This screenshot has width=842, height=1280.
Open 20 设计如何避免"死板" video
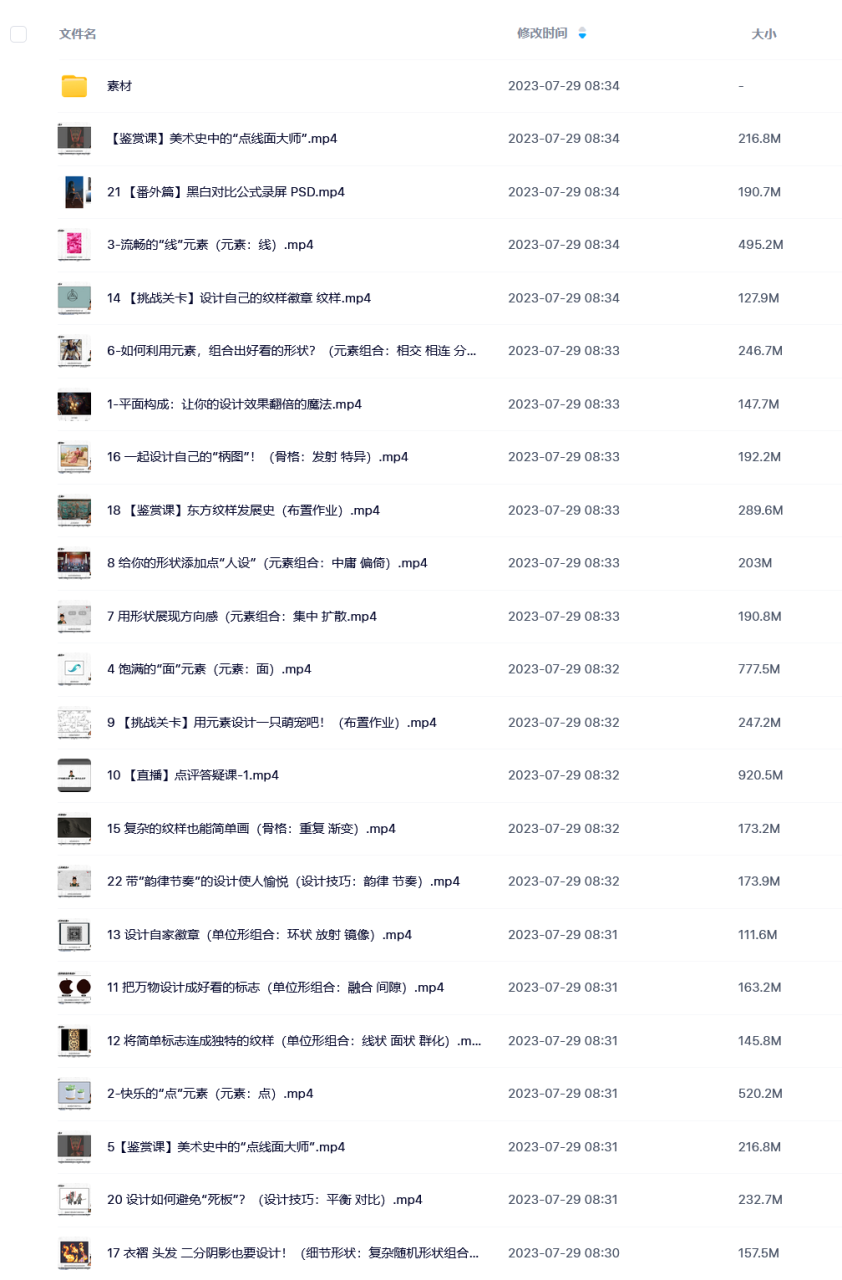pos(264,1200)
